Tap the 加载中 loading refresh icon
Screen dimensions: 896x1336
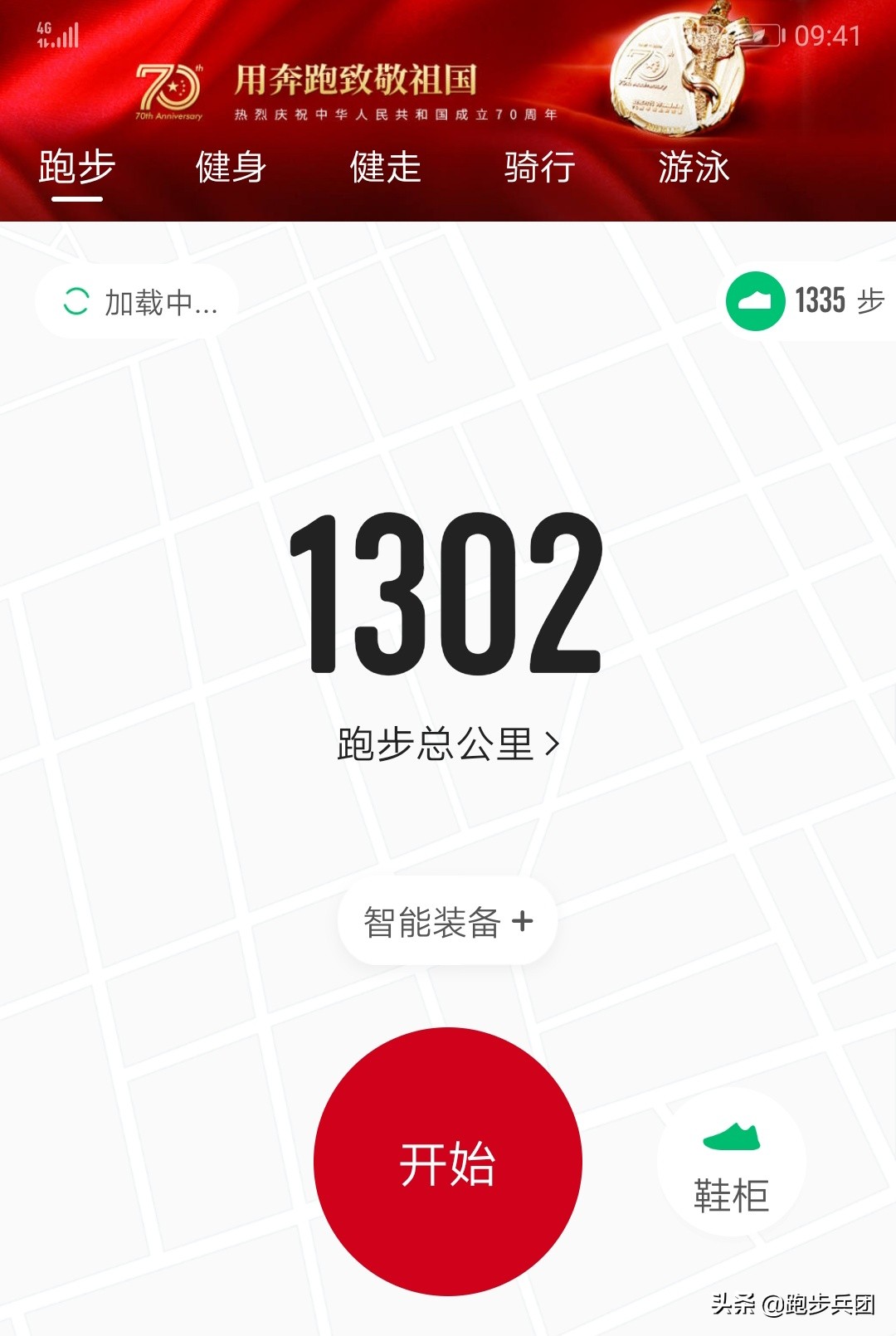(75, 302)
